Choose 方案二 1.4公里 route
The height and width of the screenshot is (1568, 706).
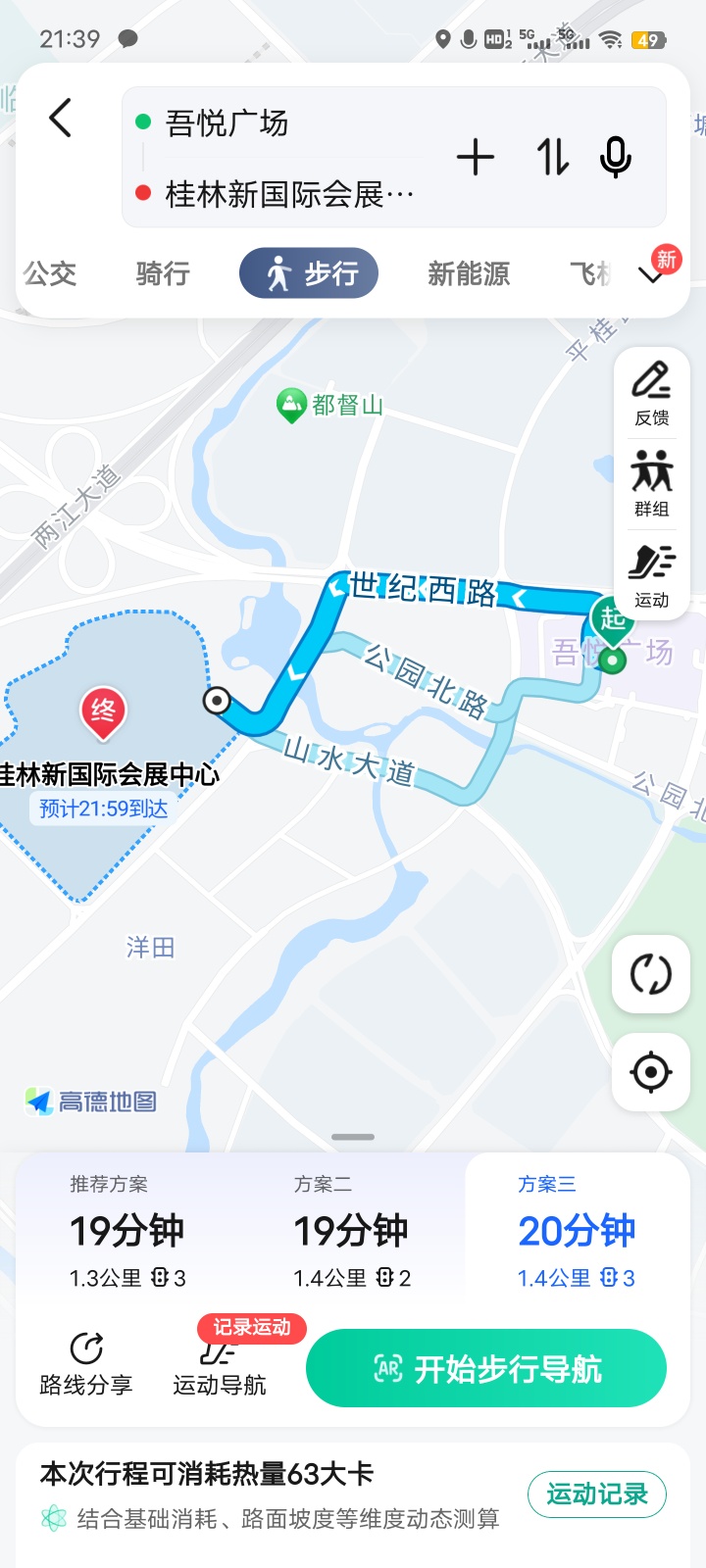pos(351,1233)
